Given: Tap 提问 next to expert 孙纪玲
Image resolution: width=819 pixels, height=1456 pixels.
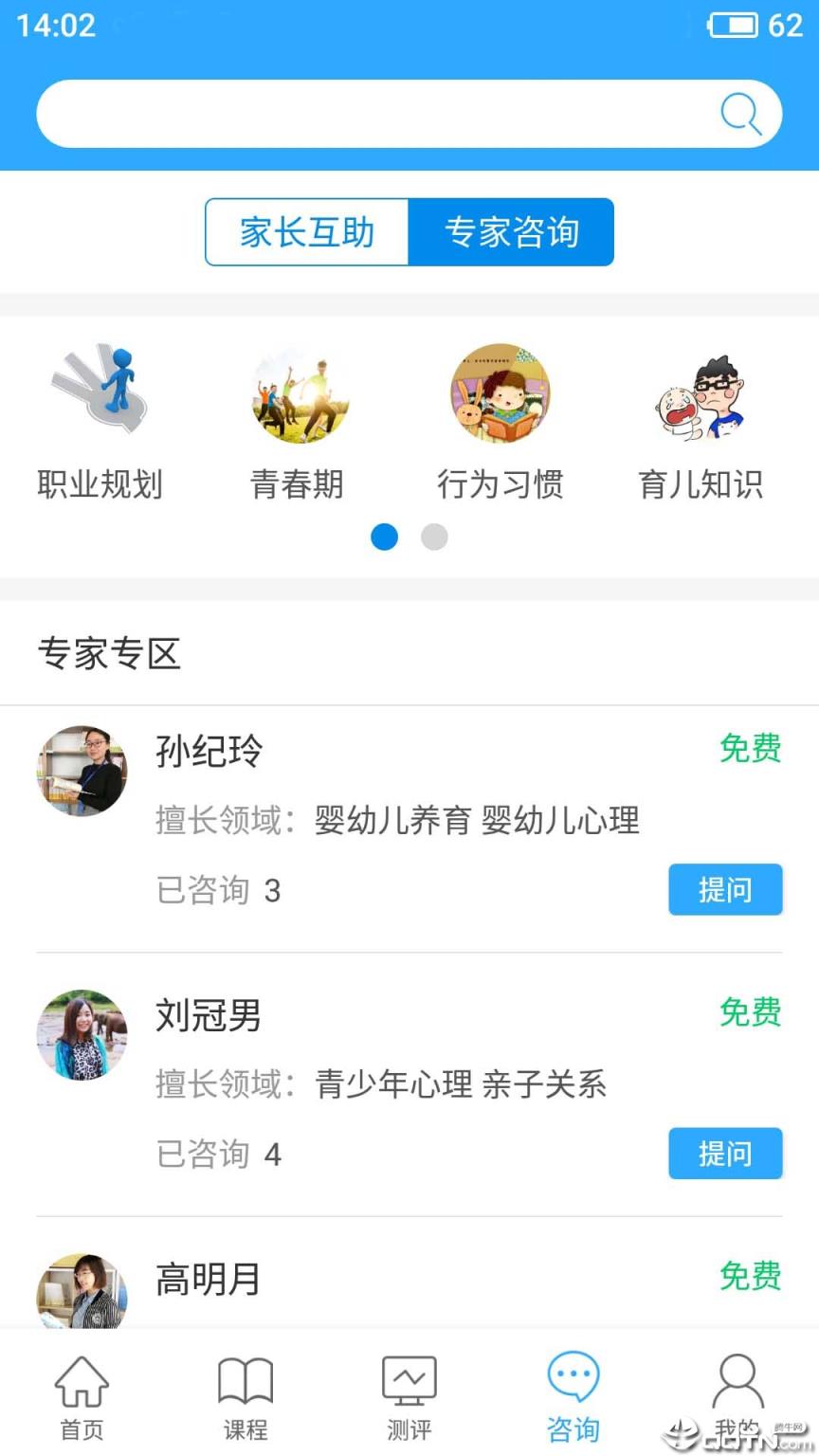Looking at the screenshot, I should click(x=725, y=890).
